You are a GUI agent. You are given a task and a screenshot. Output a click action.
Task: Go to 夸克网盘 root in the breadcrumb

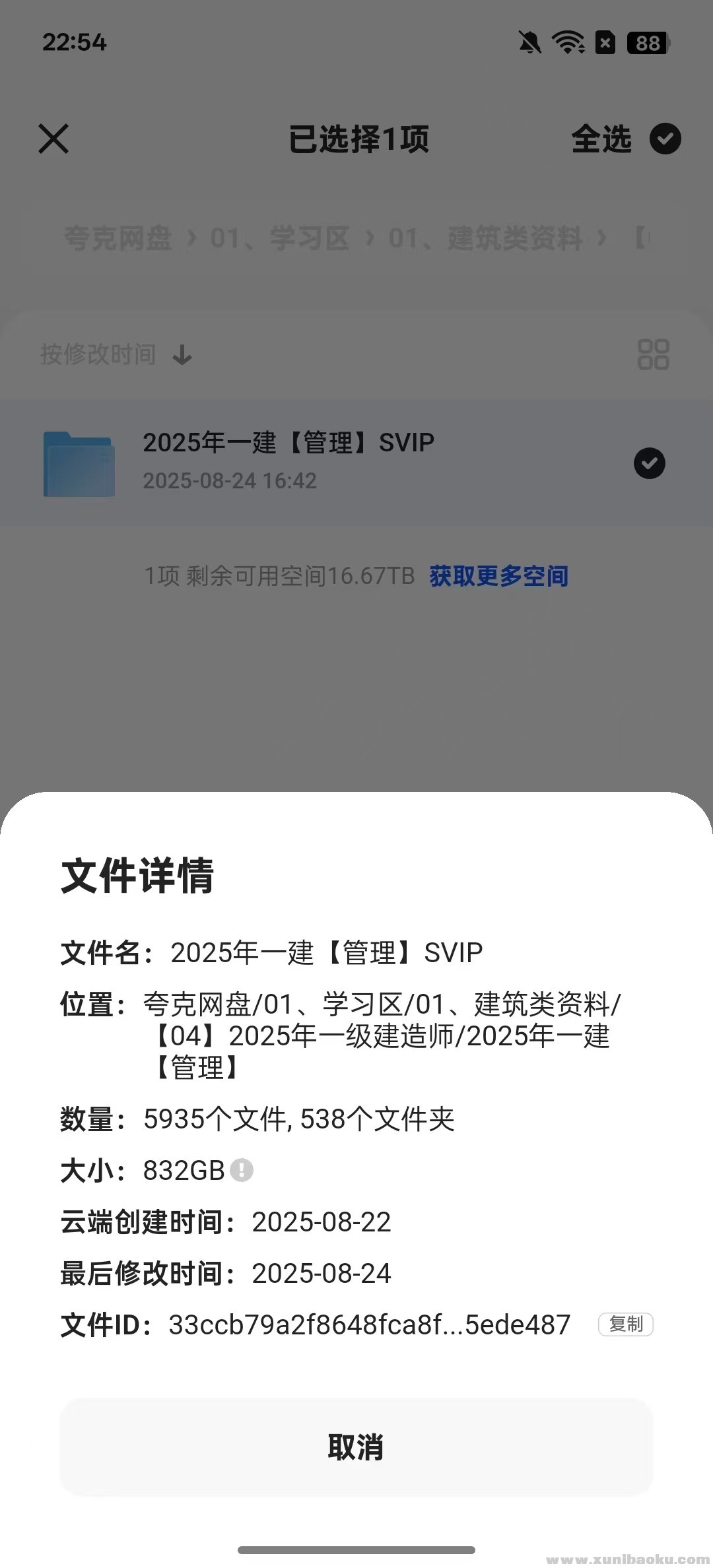click(118, 238)
